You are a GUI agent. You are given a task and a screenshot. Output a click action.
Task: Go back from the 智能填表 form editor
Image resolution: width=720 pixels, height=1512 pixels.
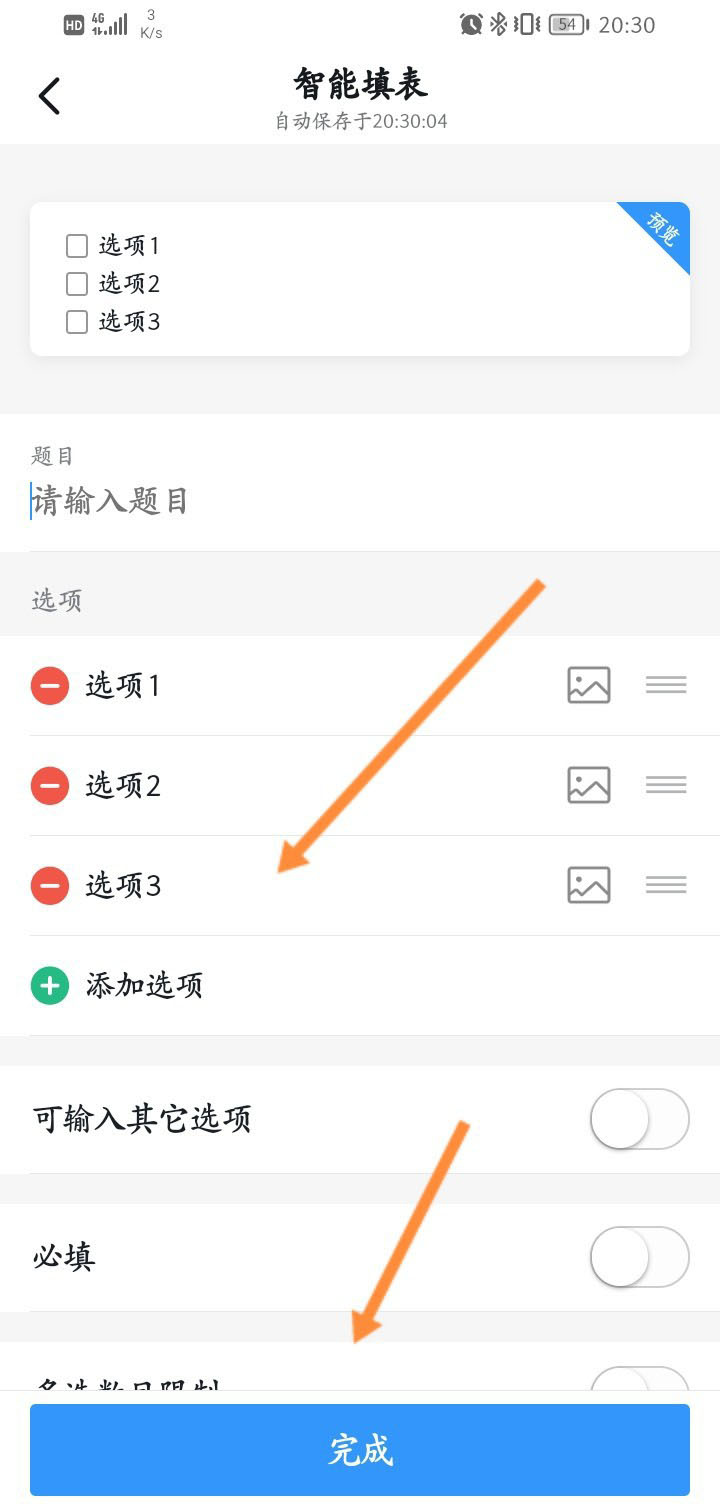(x=49, y=96)
